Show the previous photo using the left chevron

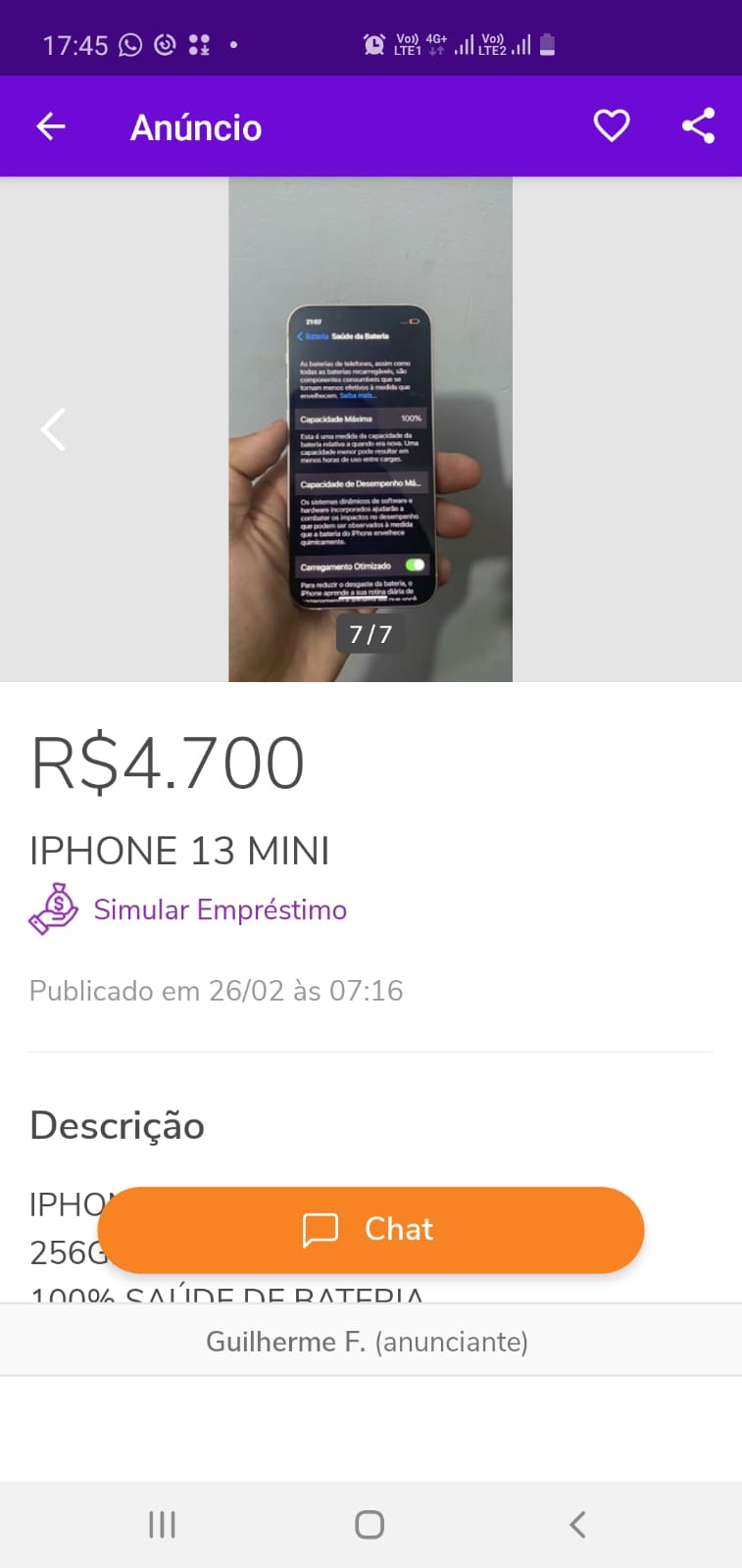click(53, 429)
